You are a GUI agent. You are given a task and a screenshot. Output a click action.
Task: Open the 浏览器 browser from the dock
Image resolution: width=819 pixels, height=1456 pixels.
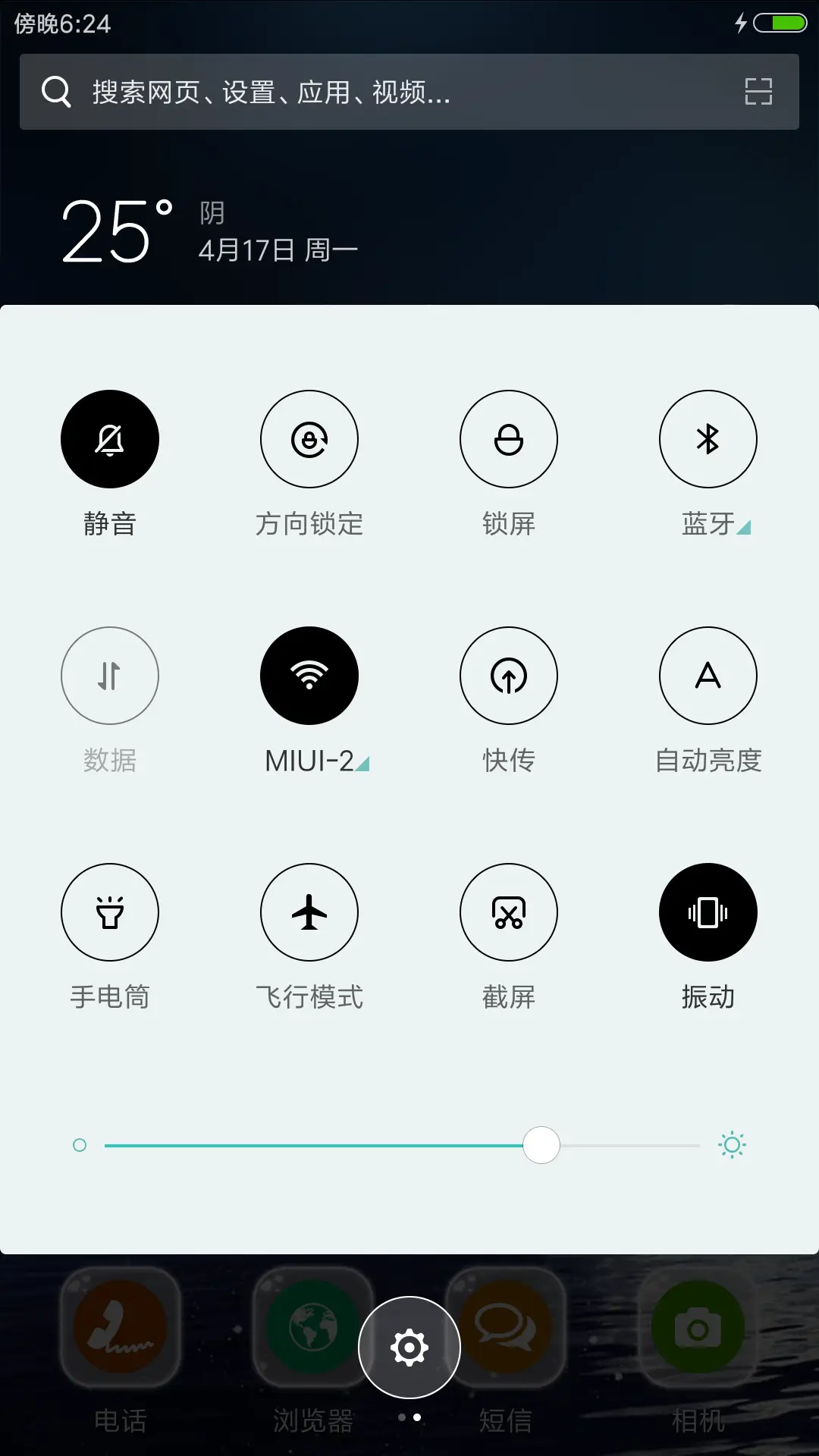pos(307,1327)
